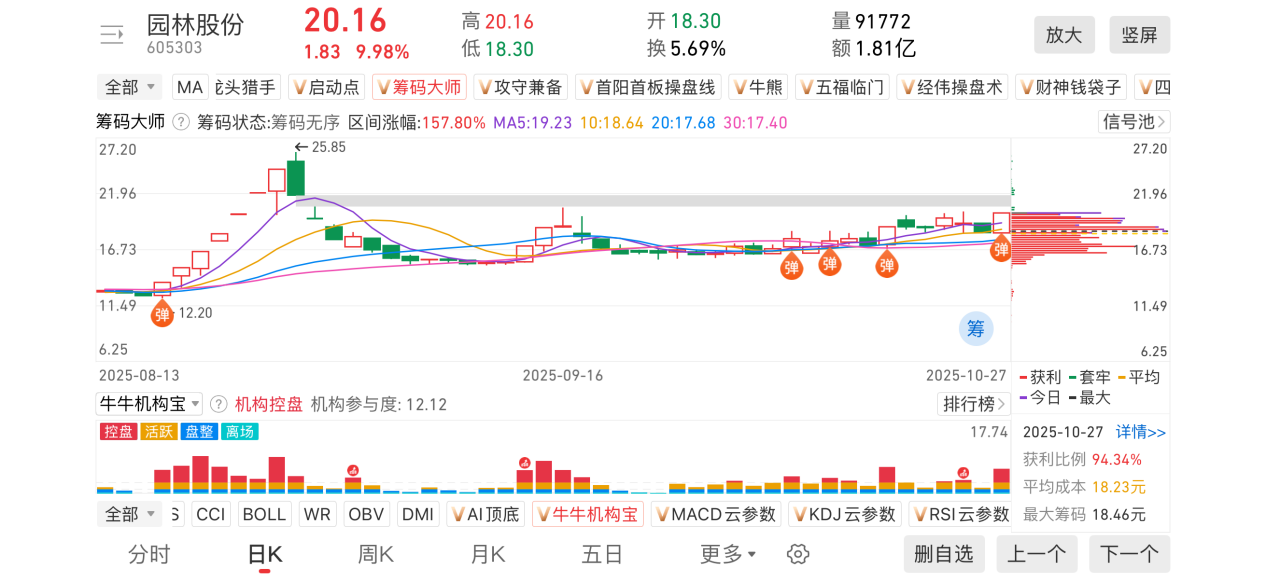Tap the 放大 zoom-in button
This screenshot has width=1266, height=582.
coord(1064,35)
